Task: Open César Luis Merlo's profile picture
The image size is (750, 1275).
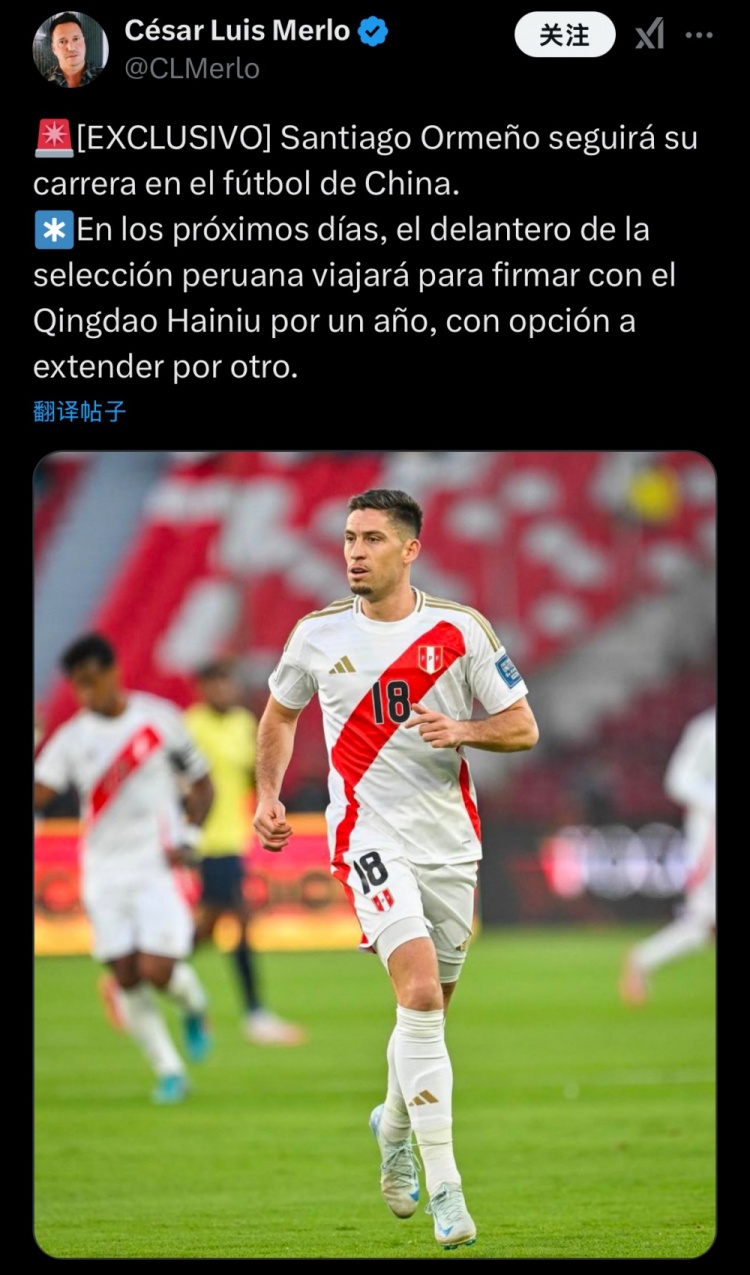Action: click(70, 49)
